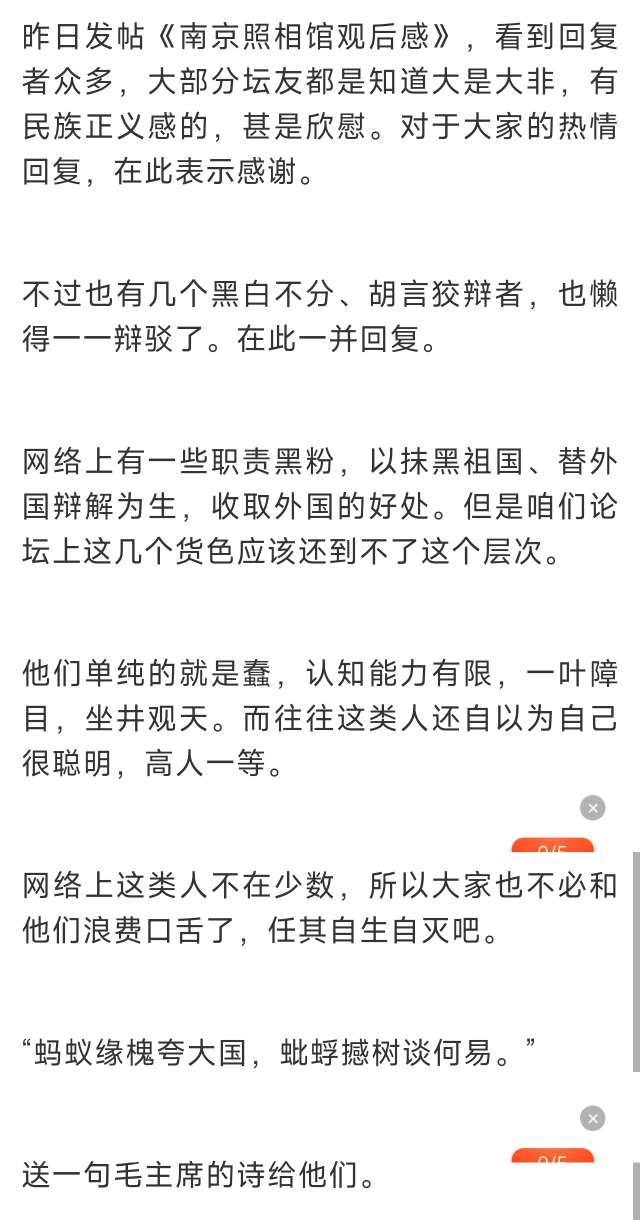Dismiss the floating widget above “网络上这类人不在少数”
The image size is (640, 1220).
[x=593, y=807]
